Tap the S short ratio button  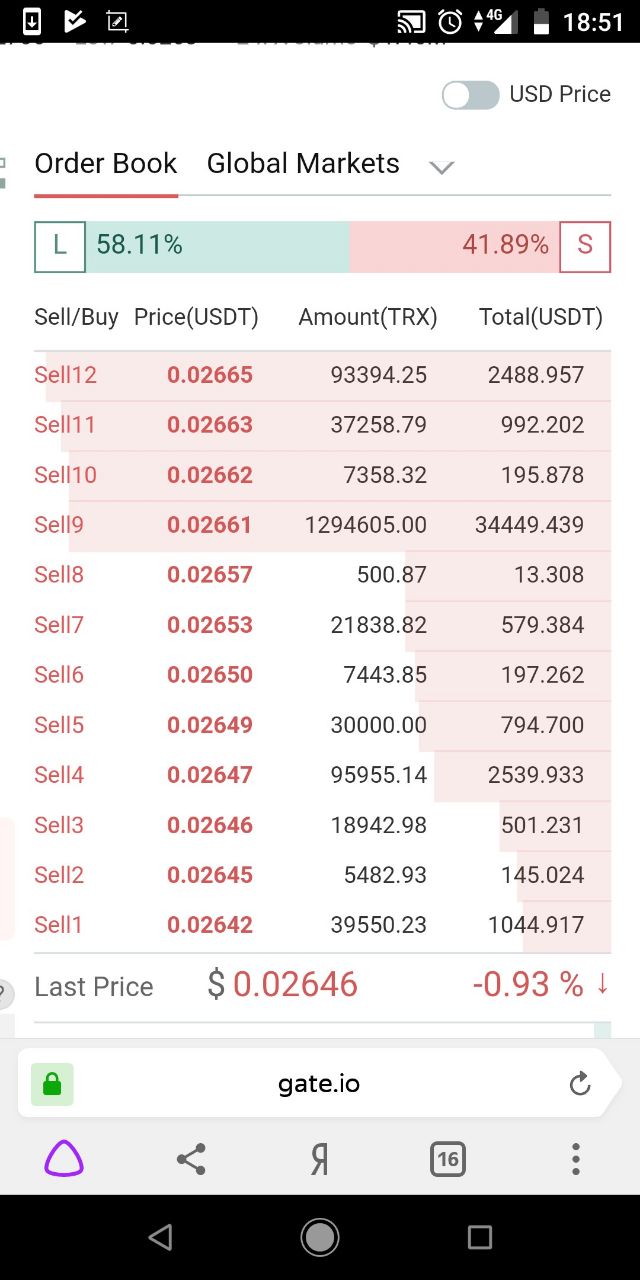585,246
